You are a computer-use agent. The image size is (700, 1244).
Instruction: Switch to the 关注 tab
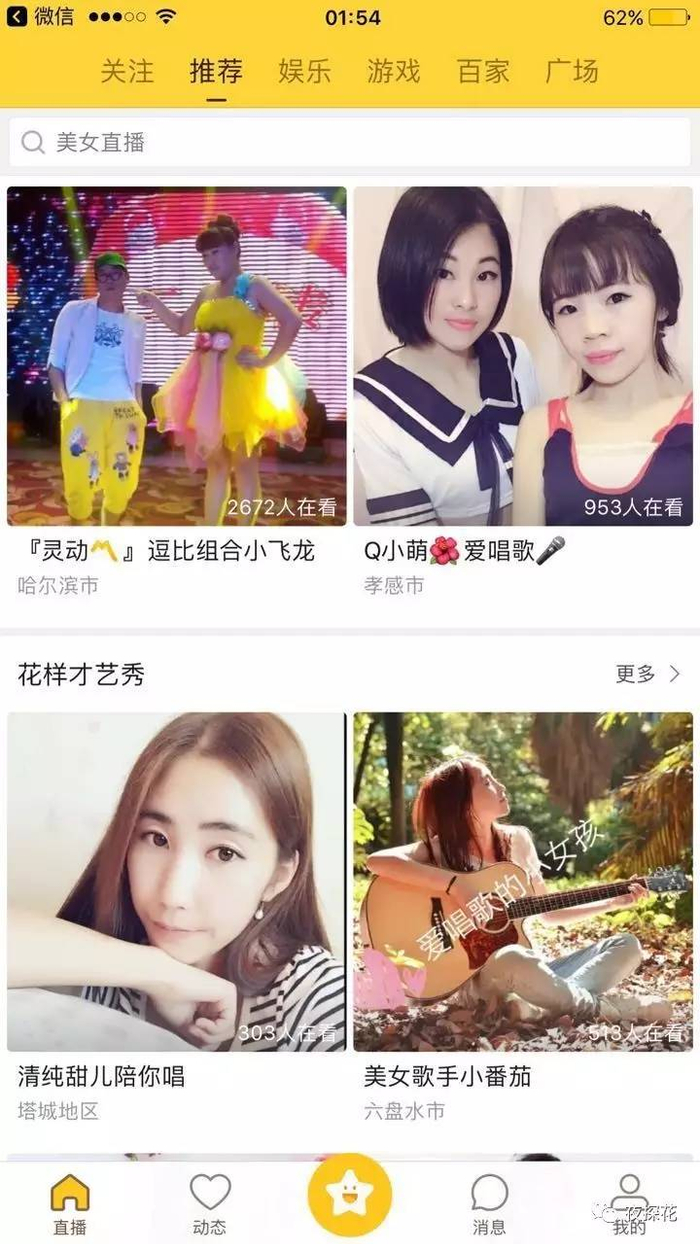click(127, 71)
